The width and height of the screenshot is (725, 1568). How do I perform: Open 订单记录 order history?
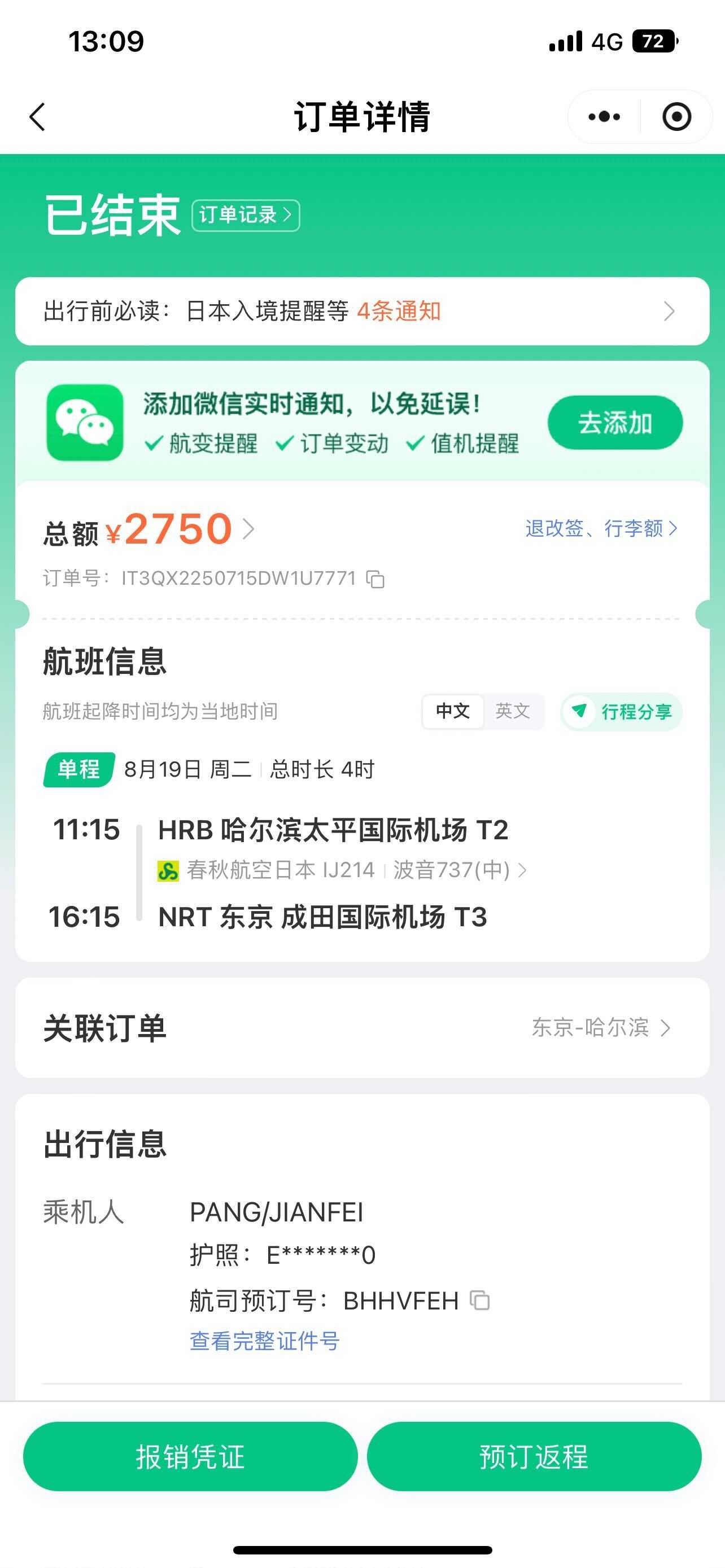(x=245, y=216)
